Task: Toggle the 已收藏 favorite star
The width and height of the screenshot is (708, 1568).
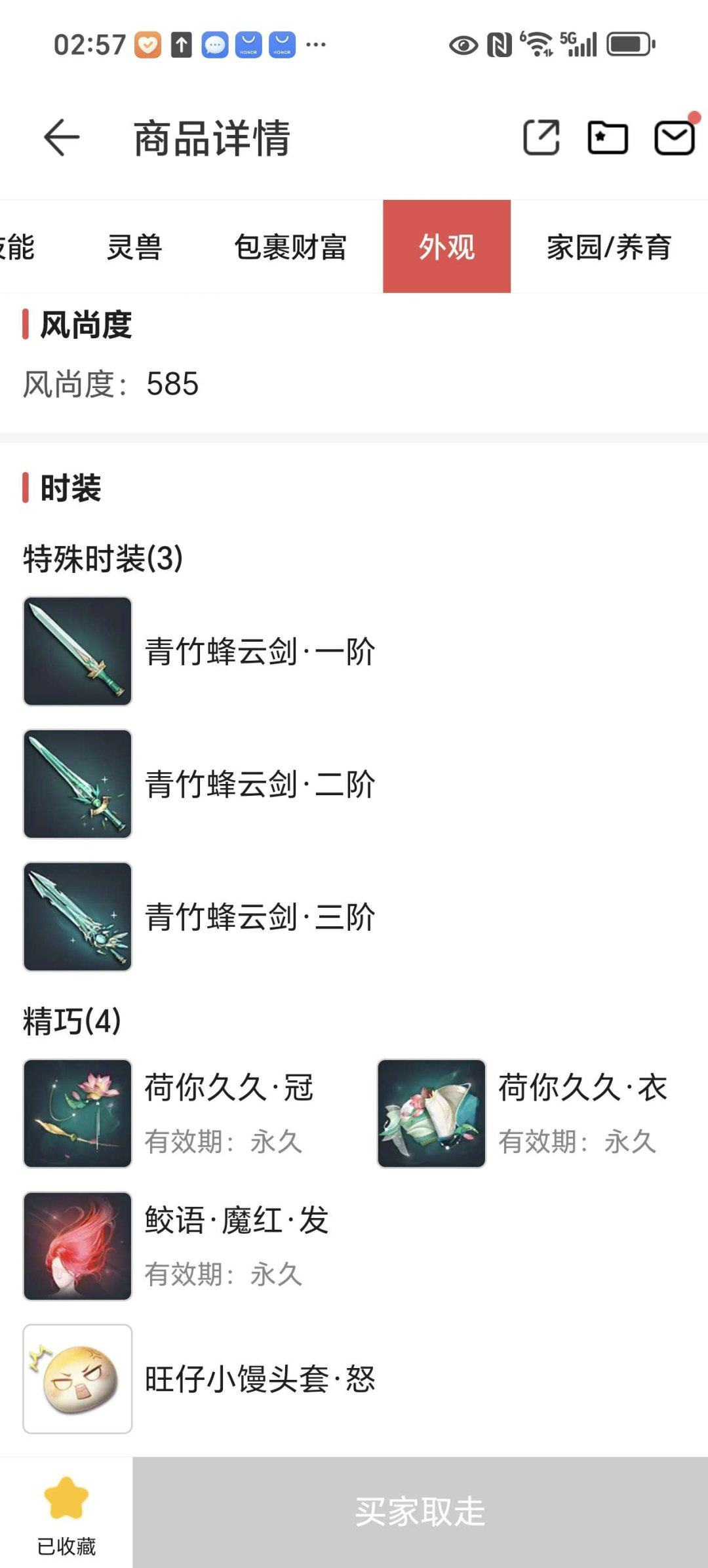Action: (x=66, y=1503)
